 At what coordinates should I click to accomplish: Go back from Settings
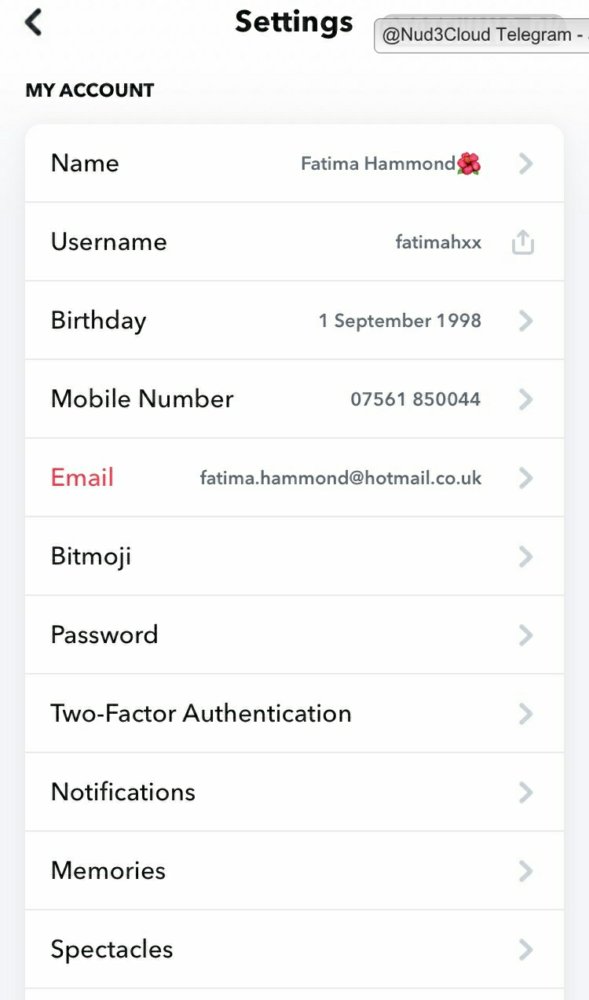tap(33, 23)
